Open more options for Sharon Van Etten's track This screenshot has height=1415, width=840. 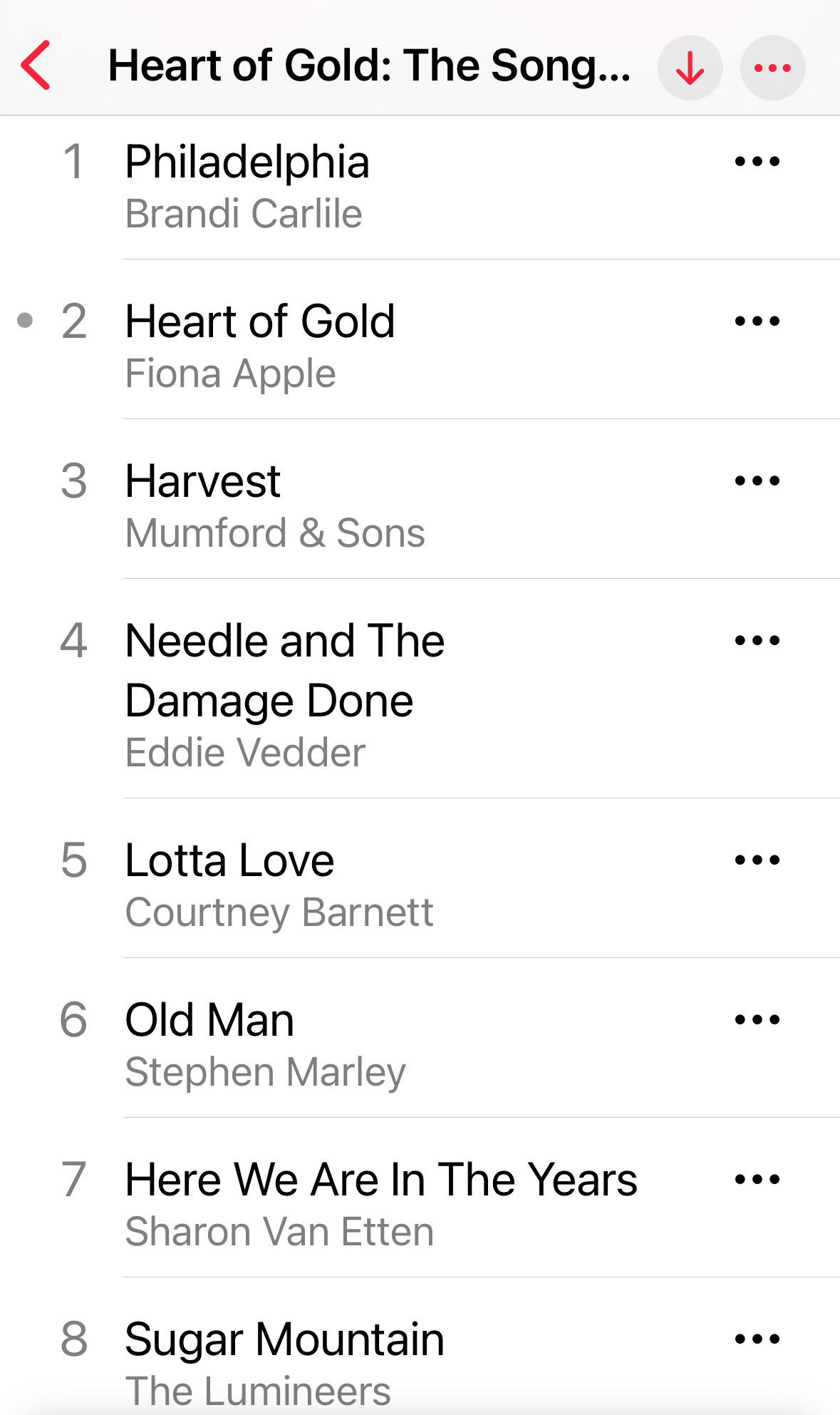[757, 1180]
